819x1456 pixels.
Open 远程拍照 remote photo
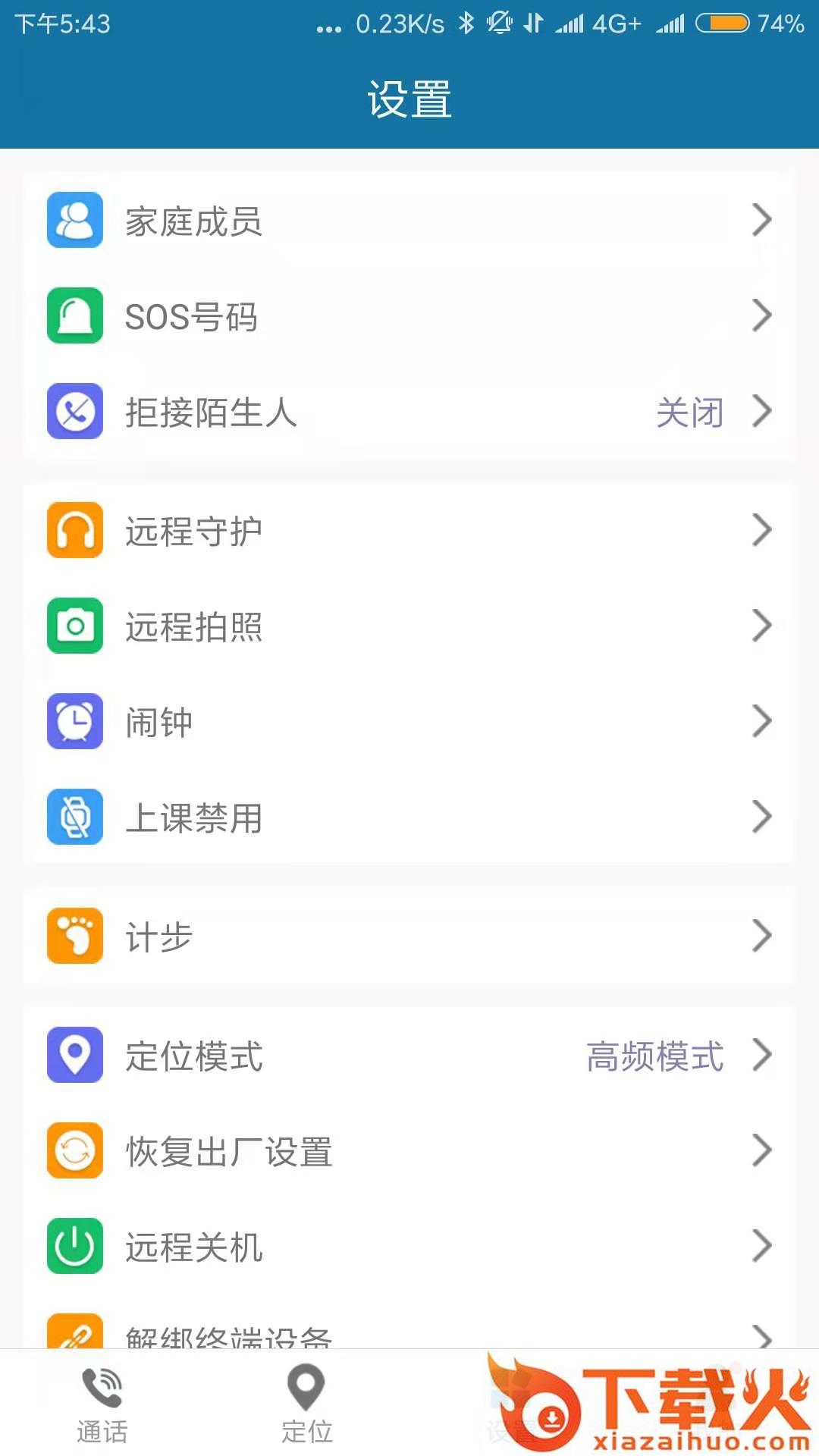pos(409,626)
